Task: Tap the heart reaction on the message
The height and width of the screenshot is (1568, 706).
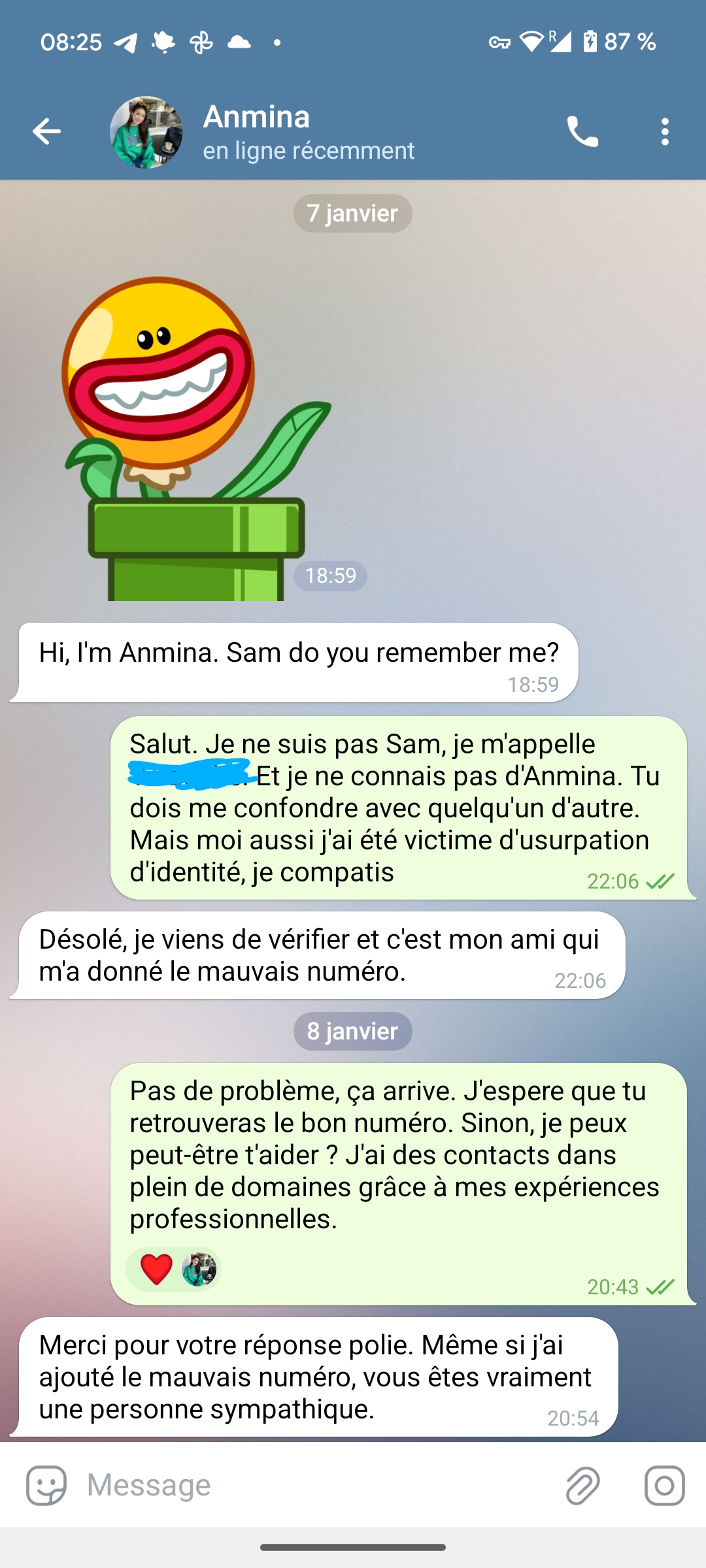Action: tap(157, 1269)
